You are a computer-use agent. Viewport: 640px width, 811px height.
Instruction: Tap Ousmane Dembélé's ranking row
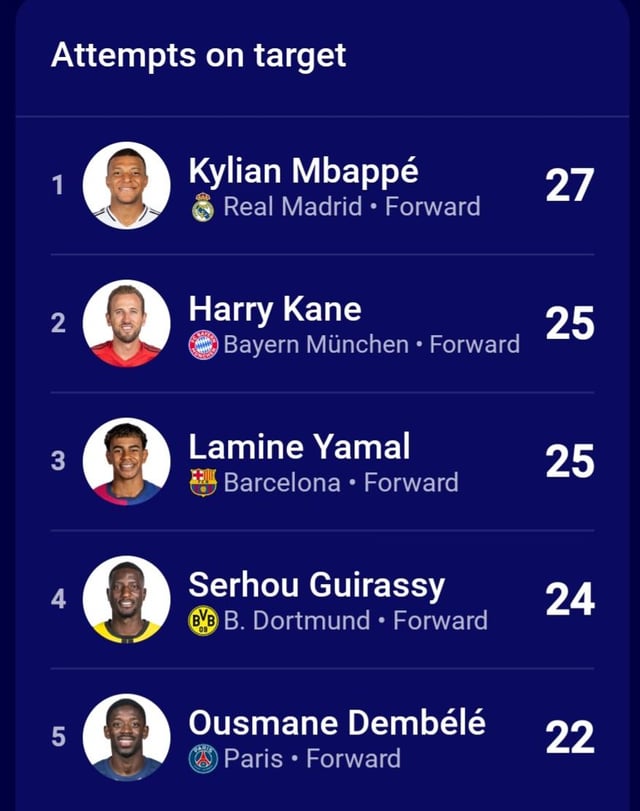(x=337, y=723)
